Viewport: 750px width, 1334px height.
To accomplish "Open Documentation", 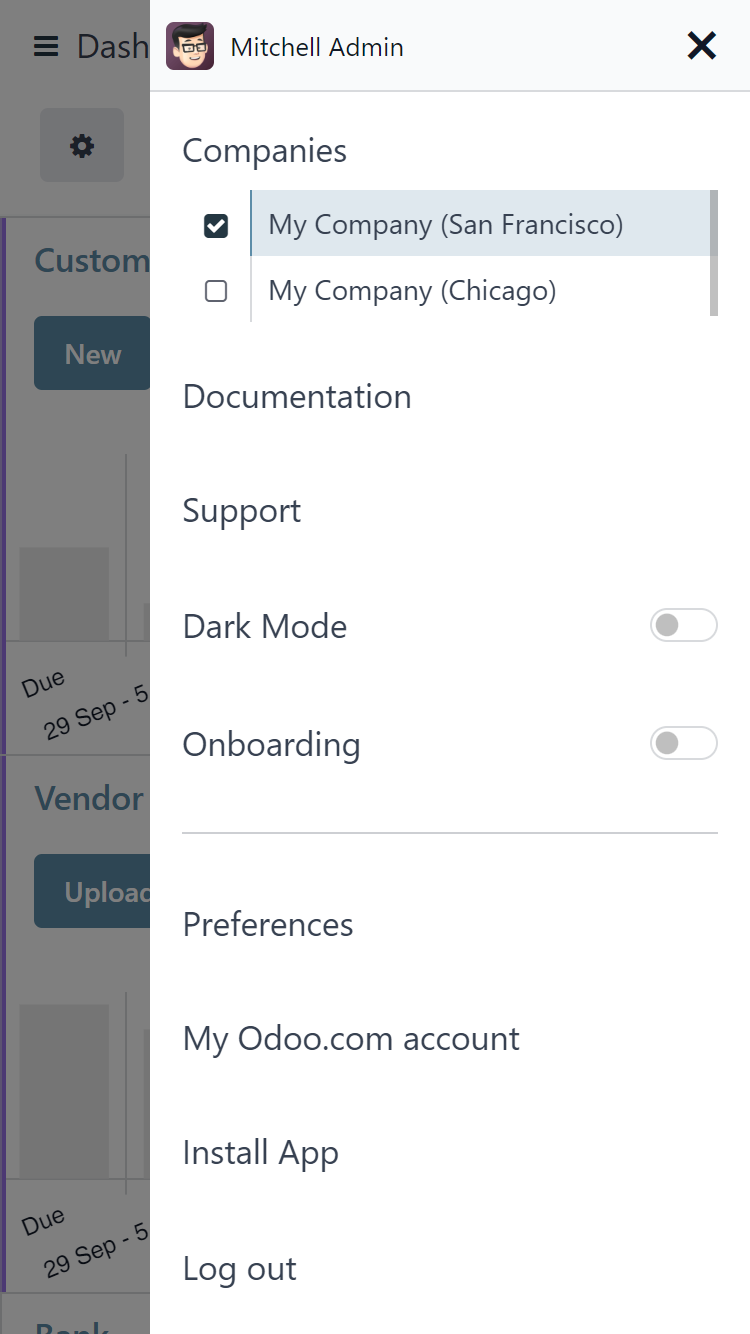I will coord(297,397).
